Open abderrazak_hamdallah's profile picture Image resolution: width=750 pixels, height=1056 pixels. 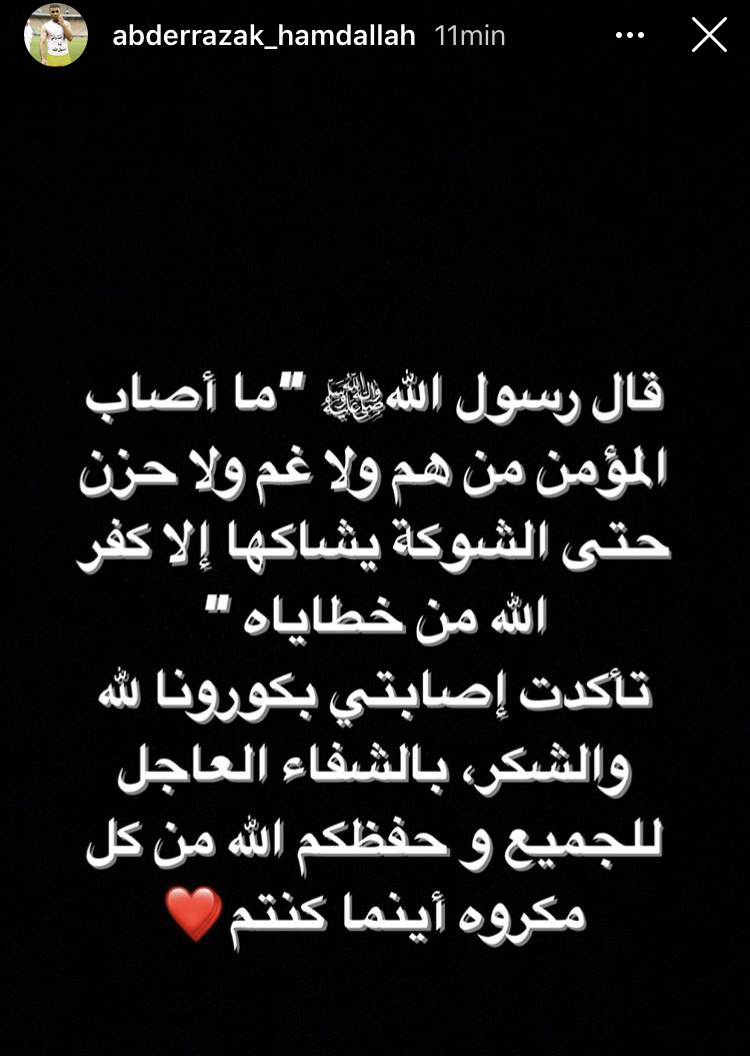coord(56,35)
